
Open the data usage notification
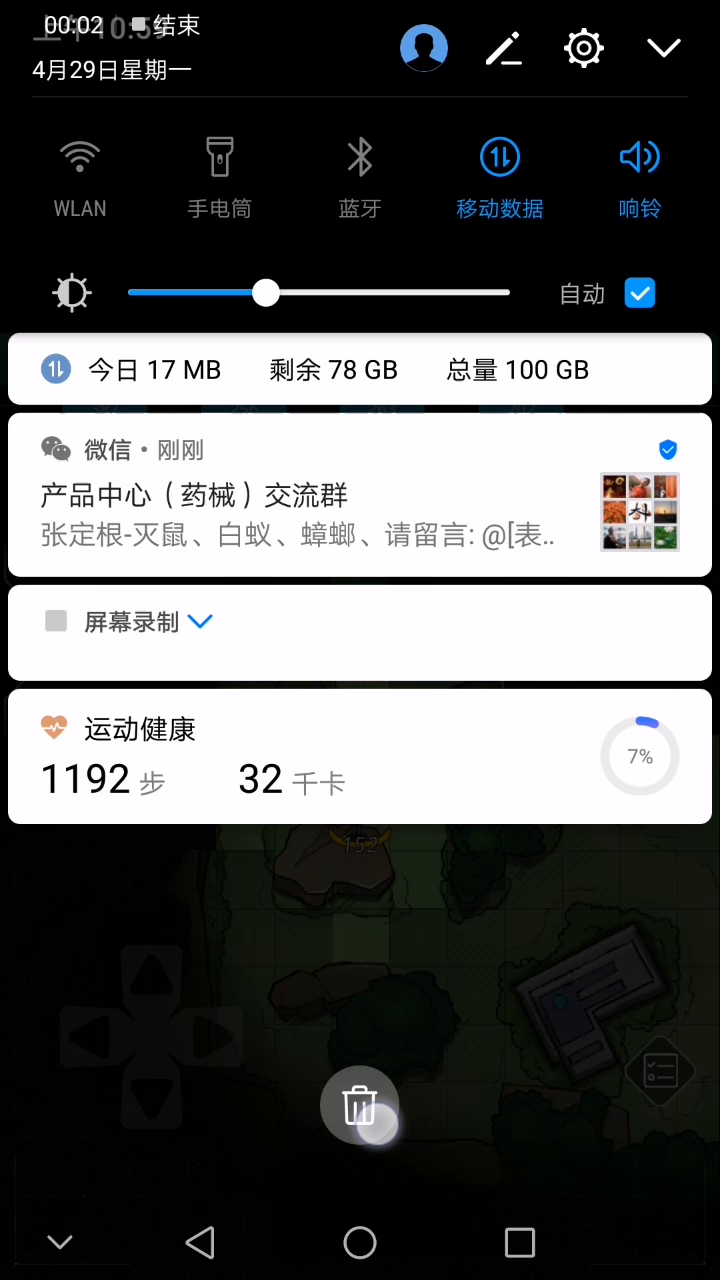360,369
